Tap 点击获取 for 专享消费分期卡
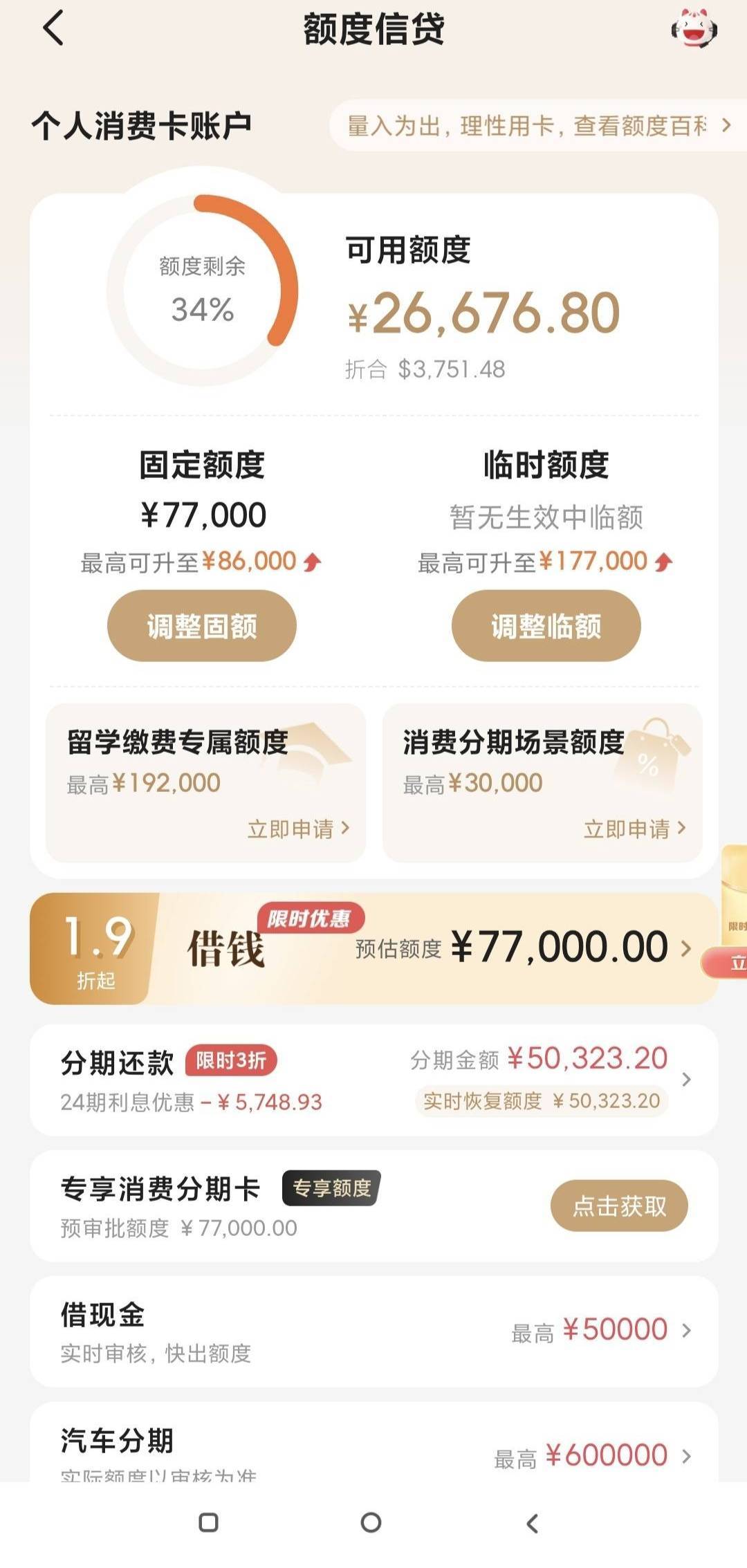The width and height of the screenshot is (747, 1568). 619,1206
